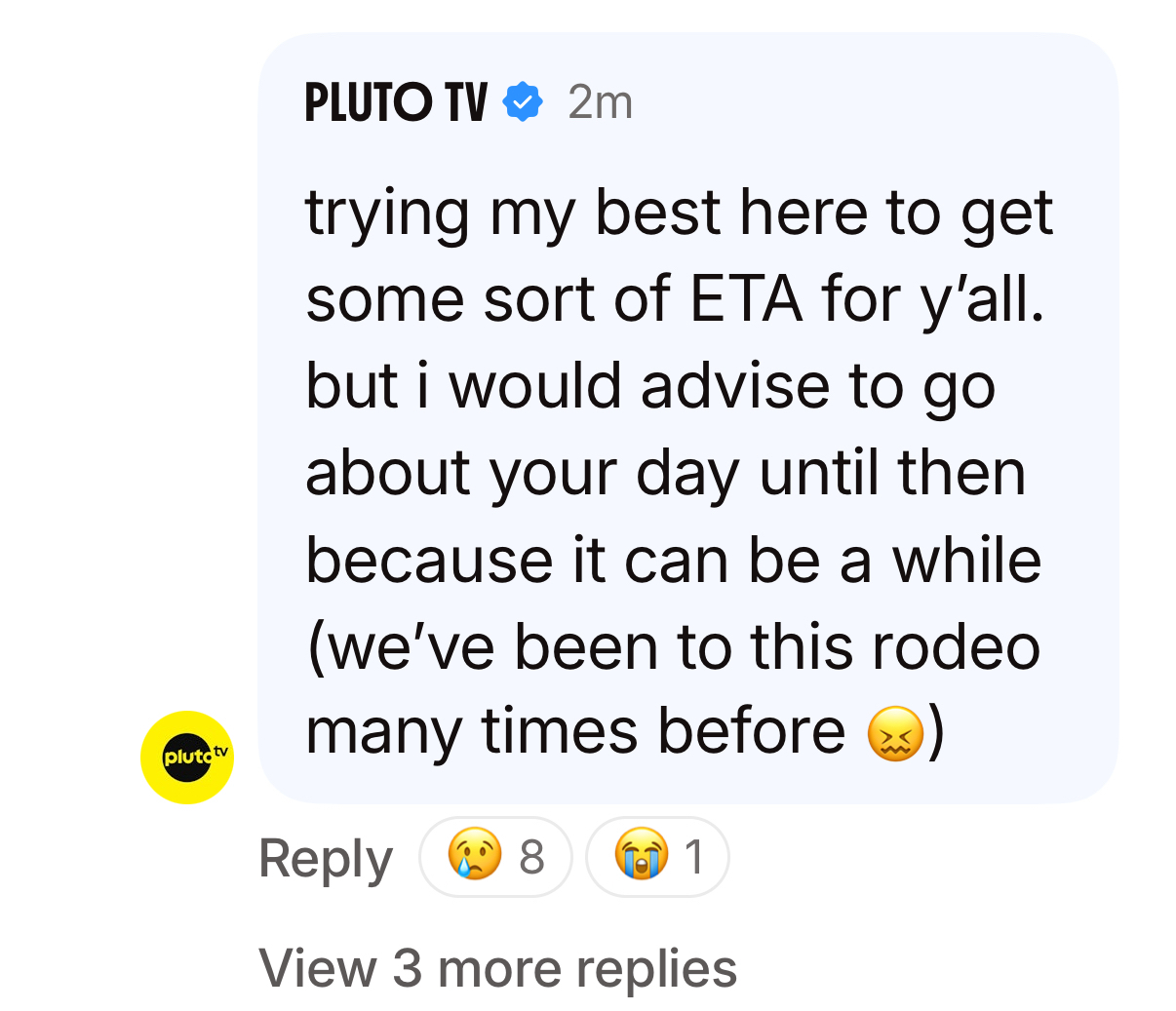1176x1011 pixels.
Task: Tap the crying face reaction with 1
Action: click(x=657, y=857)
